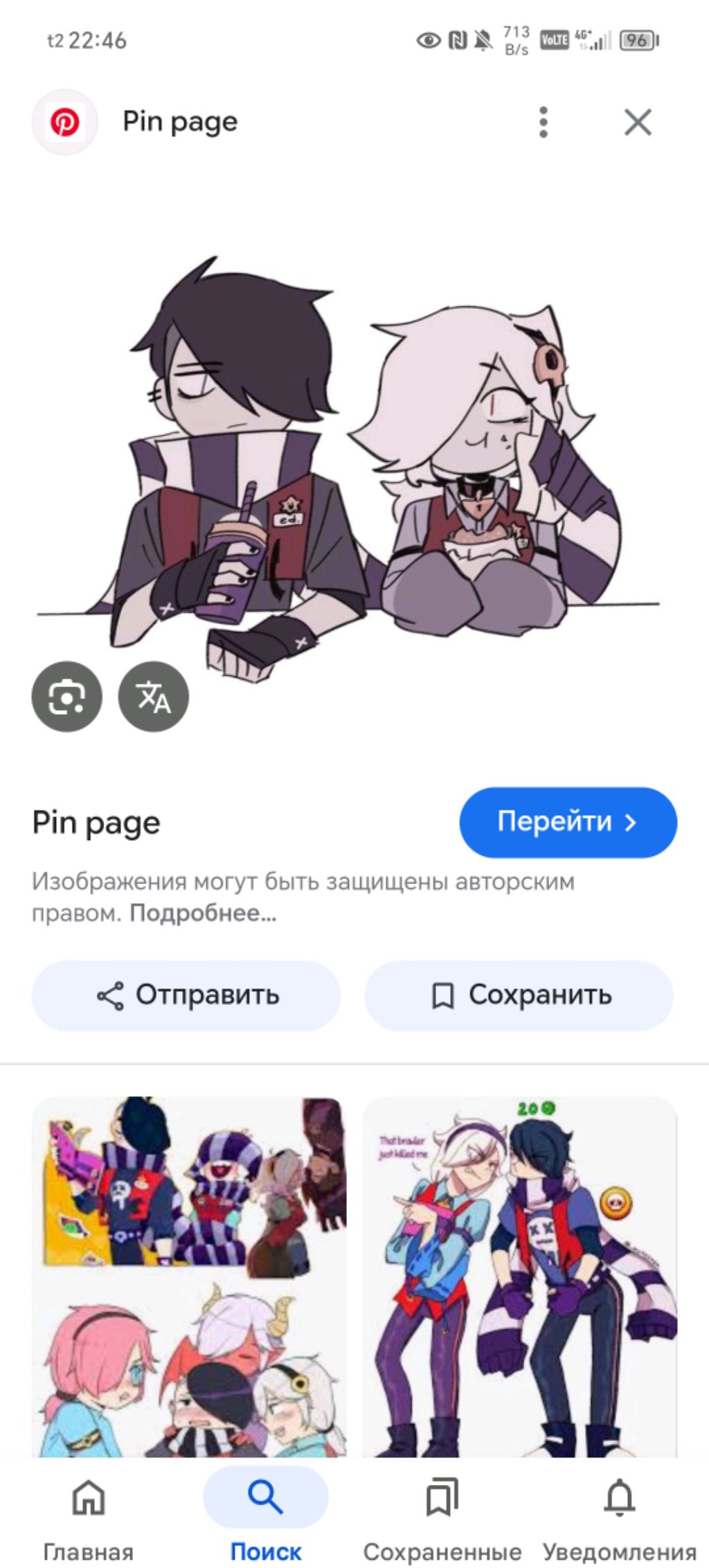Search the image with Google Lens
The width and height of the screenshot is (709, 1568).
pyautogui.click(x=66, y=696)
